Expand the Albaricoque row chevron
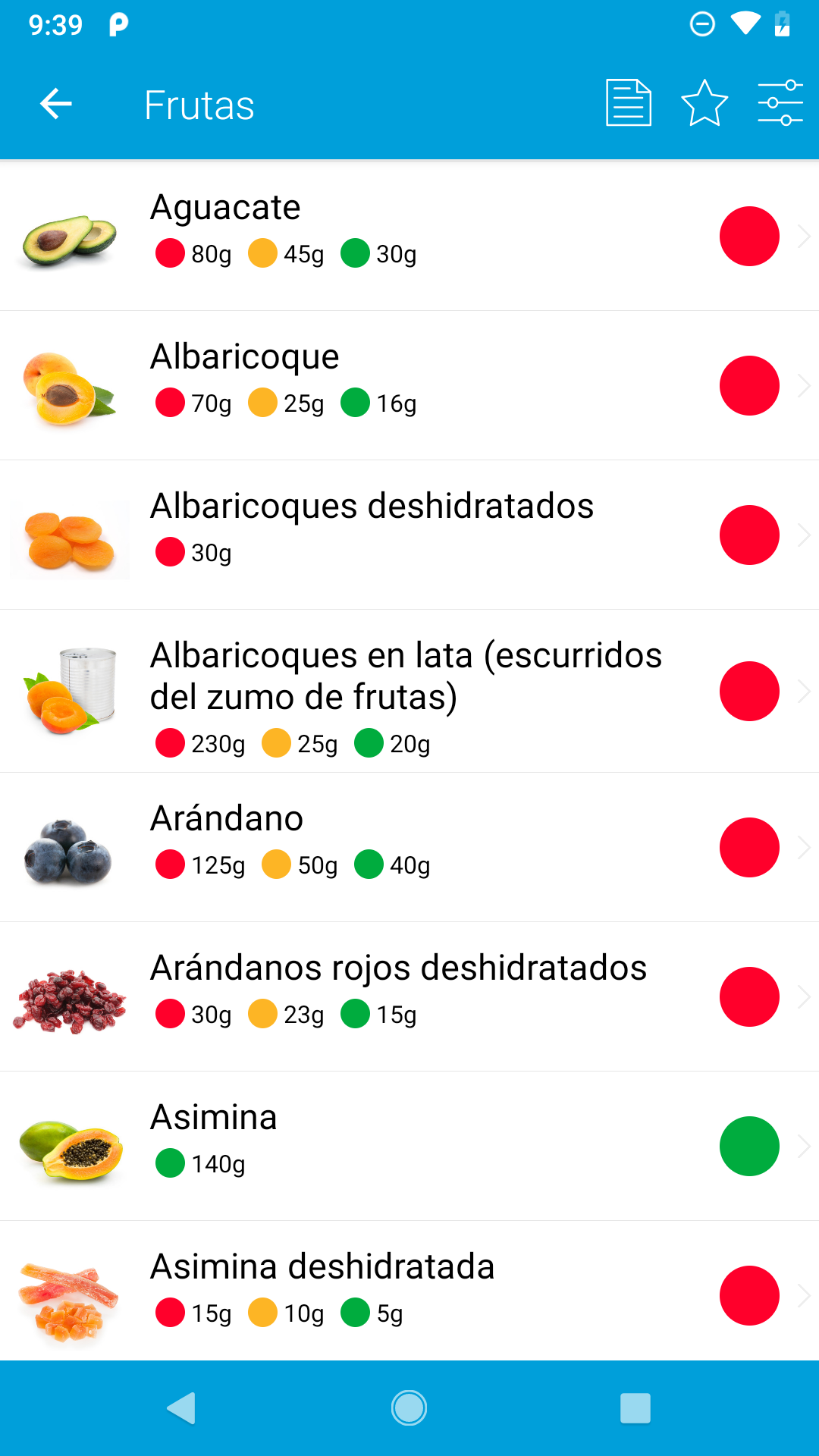 point(805,385)
